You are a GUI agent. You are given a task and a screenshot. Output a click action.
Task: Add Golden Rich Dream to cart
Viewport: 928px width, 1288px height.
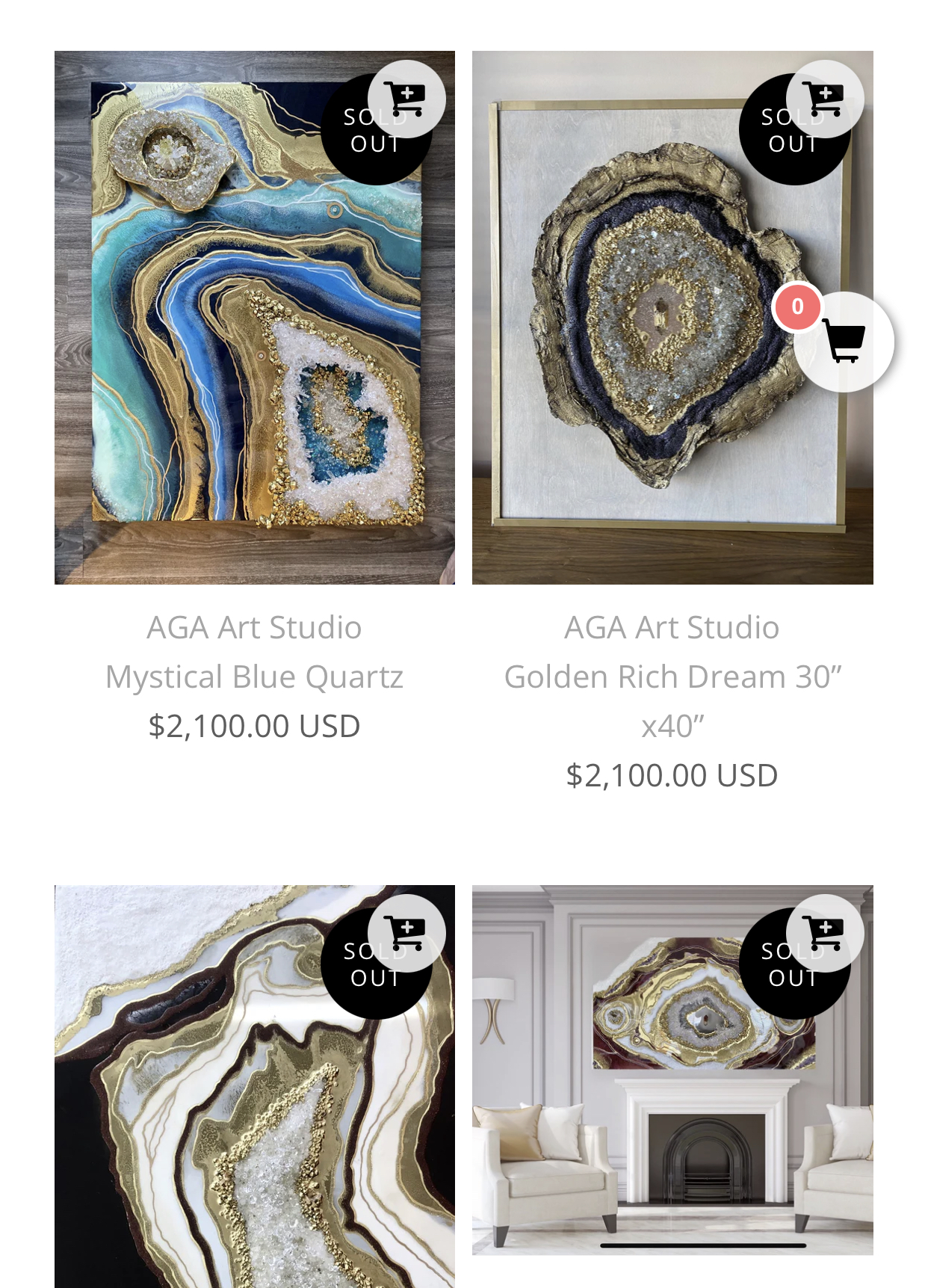[x=824, y=99]
